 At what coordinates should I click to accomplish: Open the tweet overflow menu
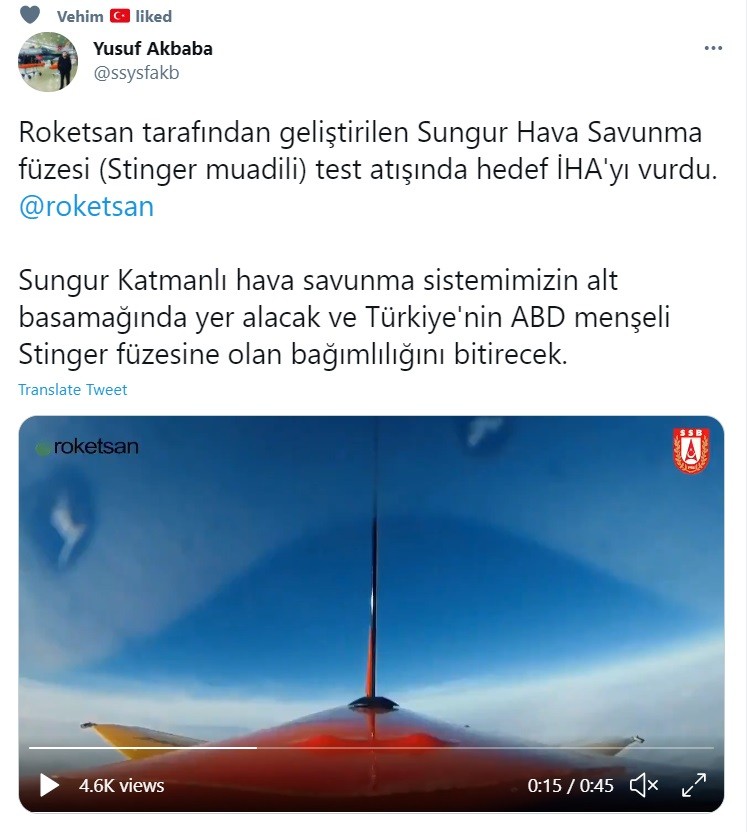click(x=712, y=49)
